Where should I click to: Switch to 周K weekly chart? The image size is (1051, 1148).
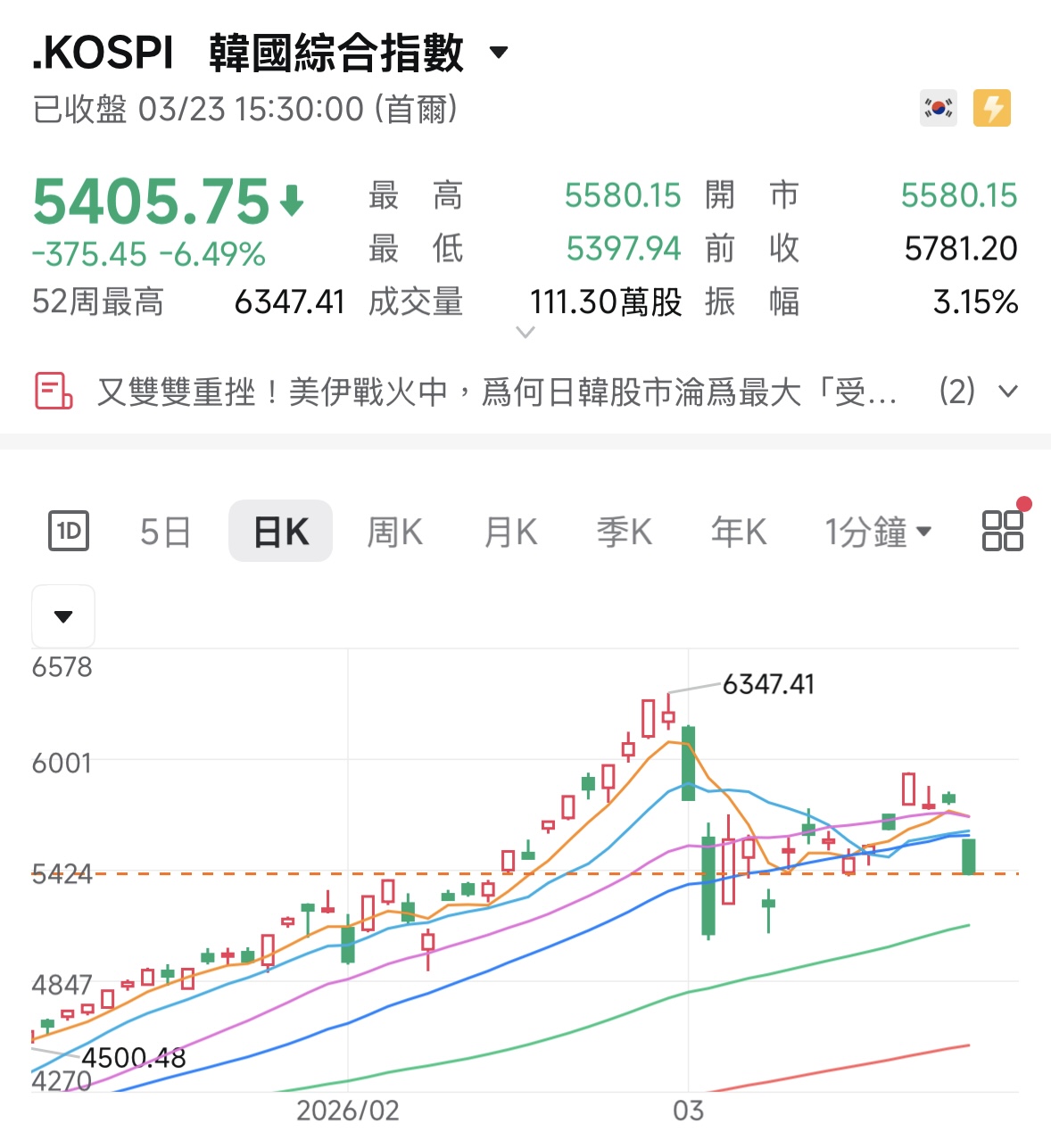click(394, 532)
